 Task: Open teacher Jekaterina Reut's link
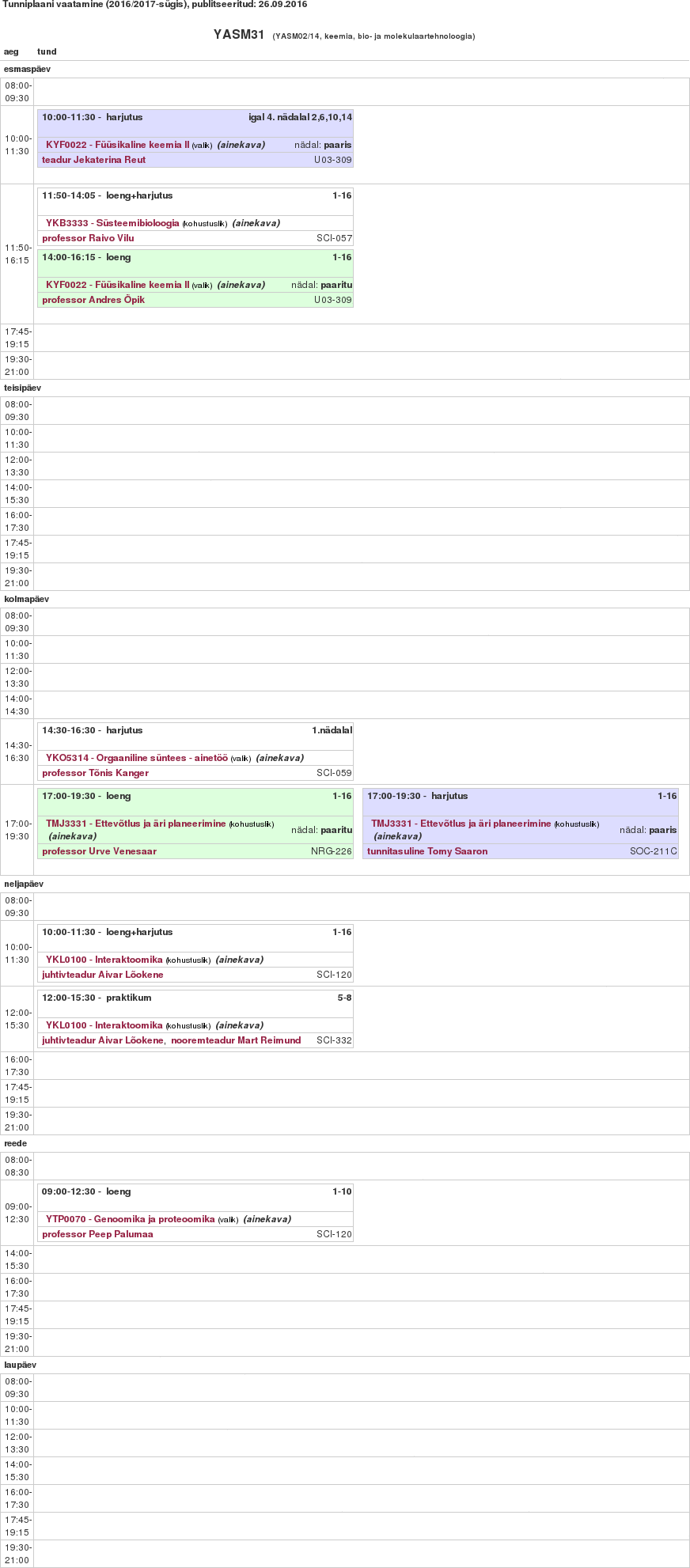tap(93, 160)
